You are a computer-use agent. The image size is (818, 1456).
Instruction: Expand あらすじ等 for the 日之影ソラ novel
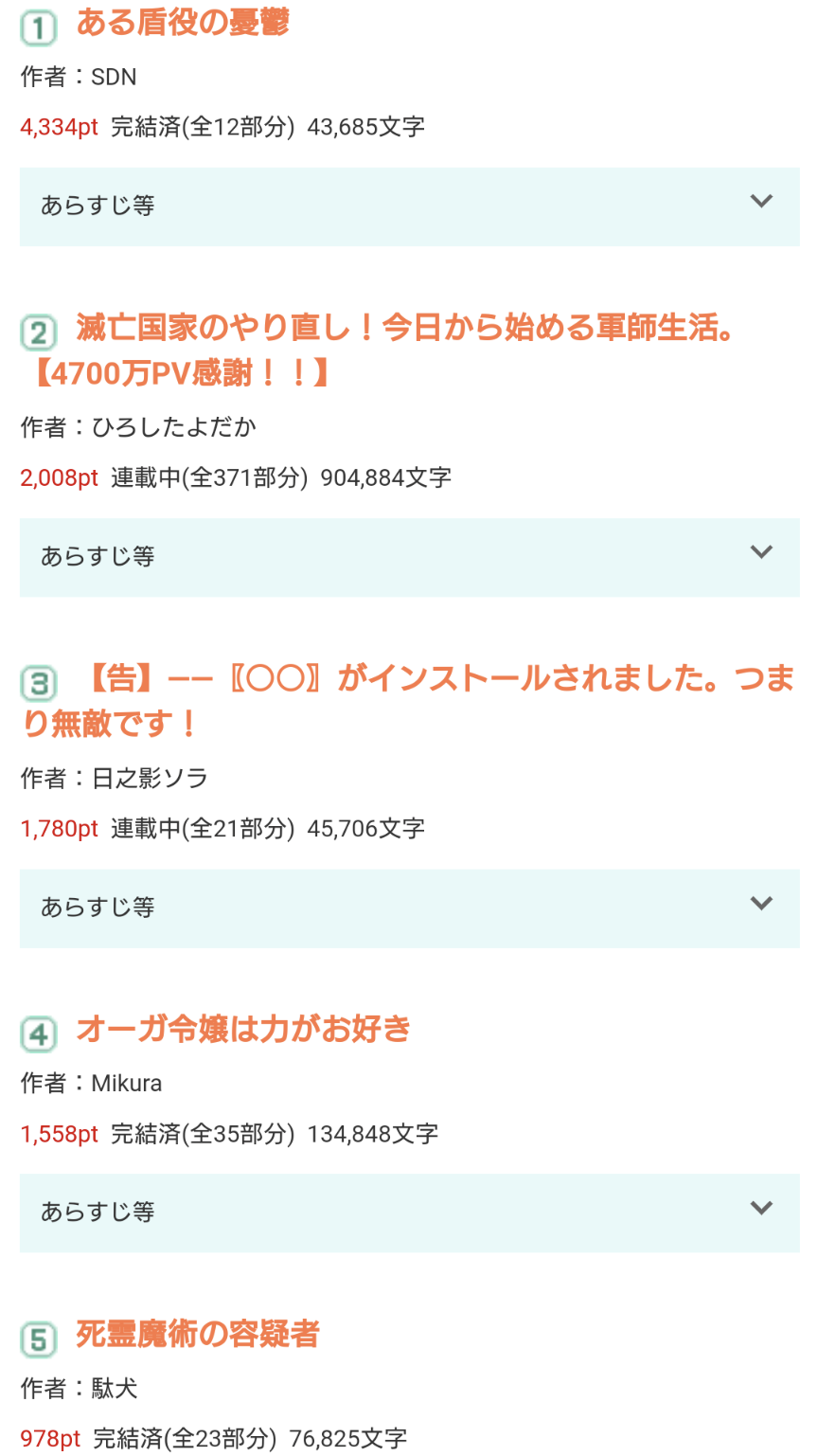[x=409, y=908]
